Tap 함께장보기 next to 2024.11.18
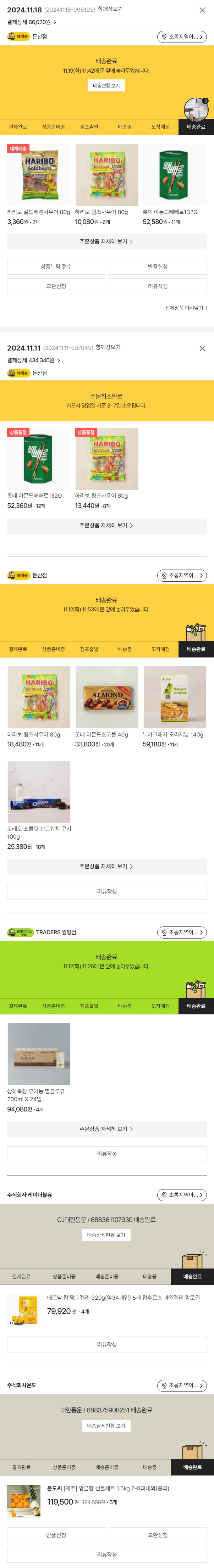 [109, 9]
